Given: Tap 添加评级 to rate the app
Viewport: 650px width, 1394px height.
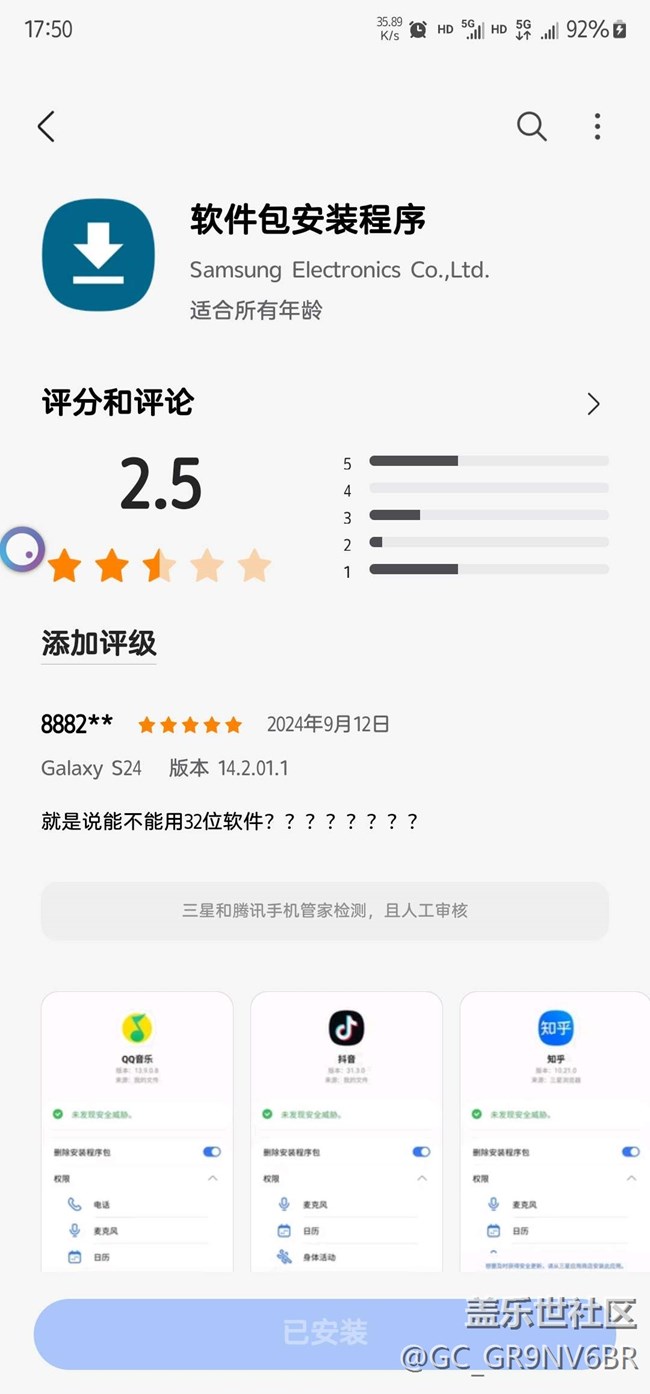Looking at the screenshot, I should click(99, 643).
